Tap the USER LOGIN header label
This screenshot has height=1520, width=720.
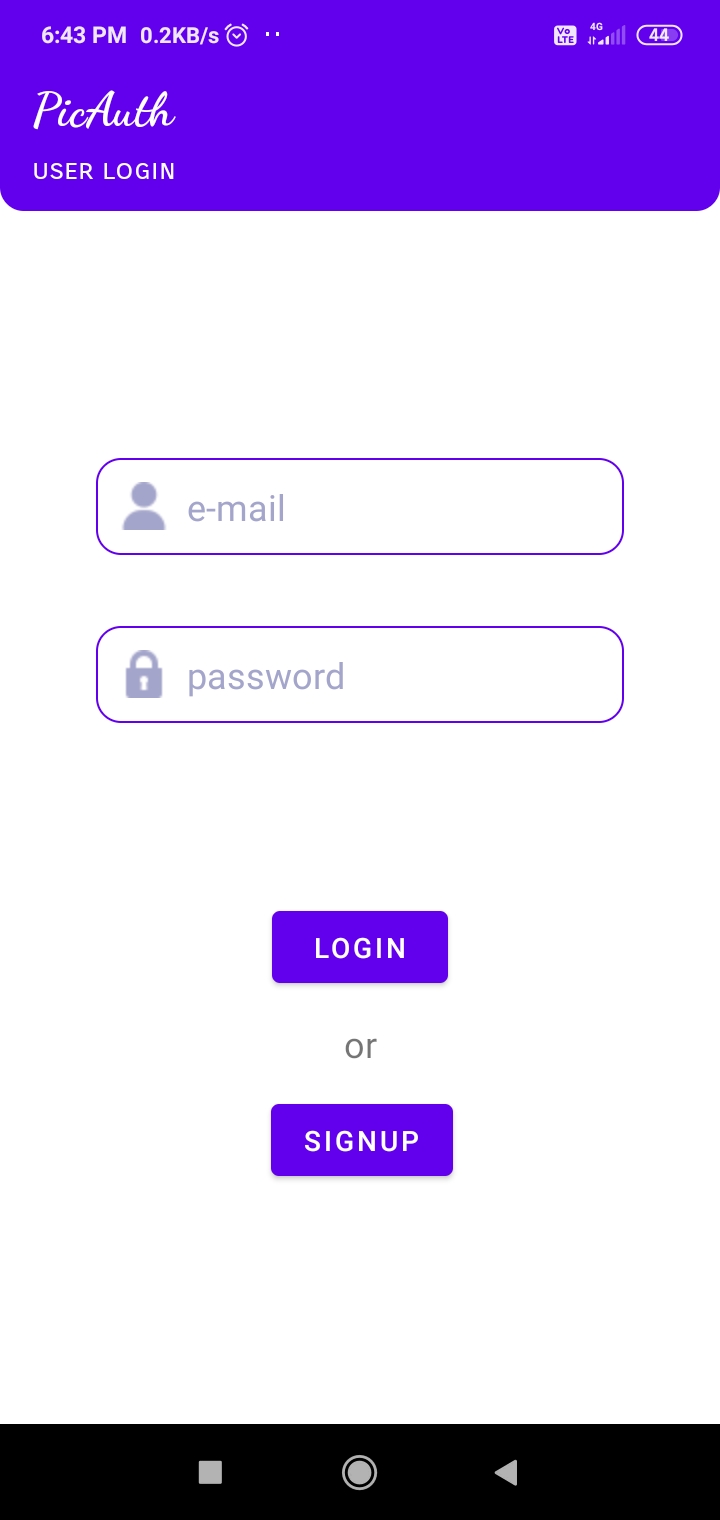(x=104, y=171)
